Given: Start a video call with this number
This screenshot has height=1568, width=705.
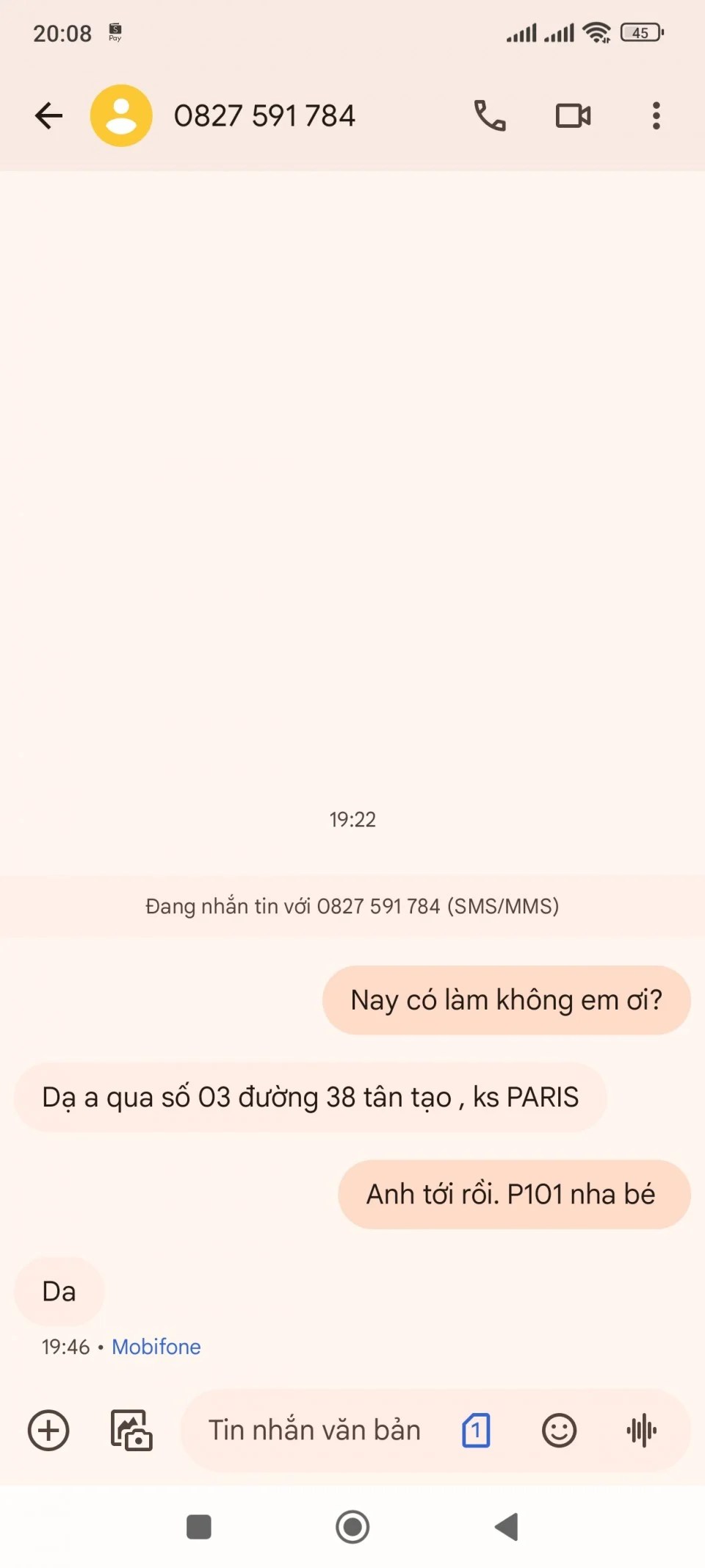Looking at the screenshot, I should (x=573, y=115).
